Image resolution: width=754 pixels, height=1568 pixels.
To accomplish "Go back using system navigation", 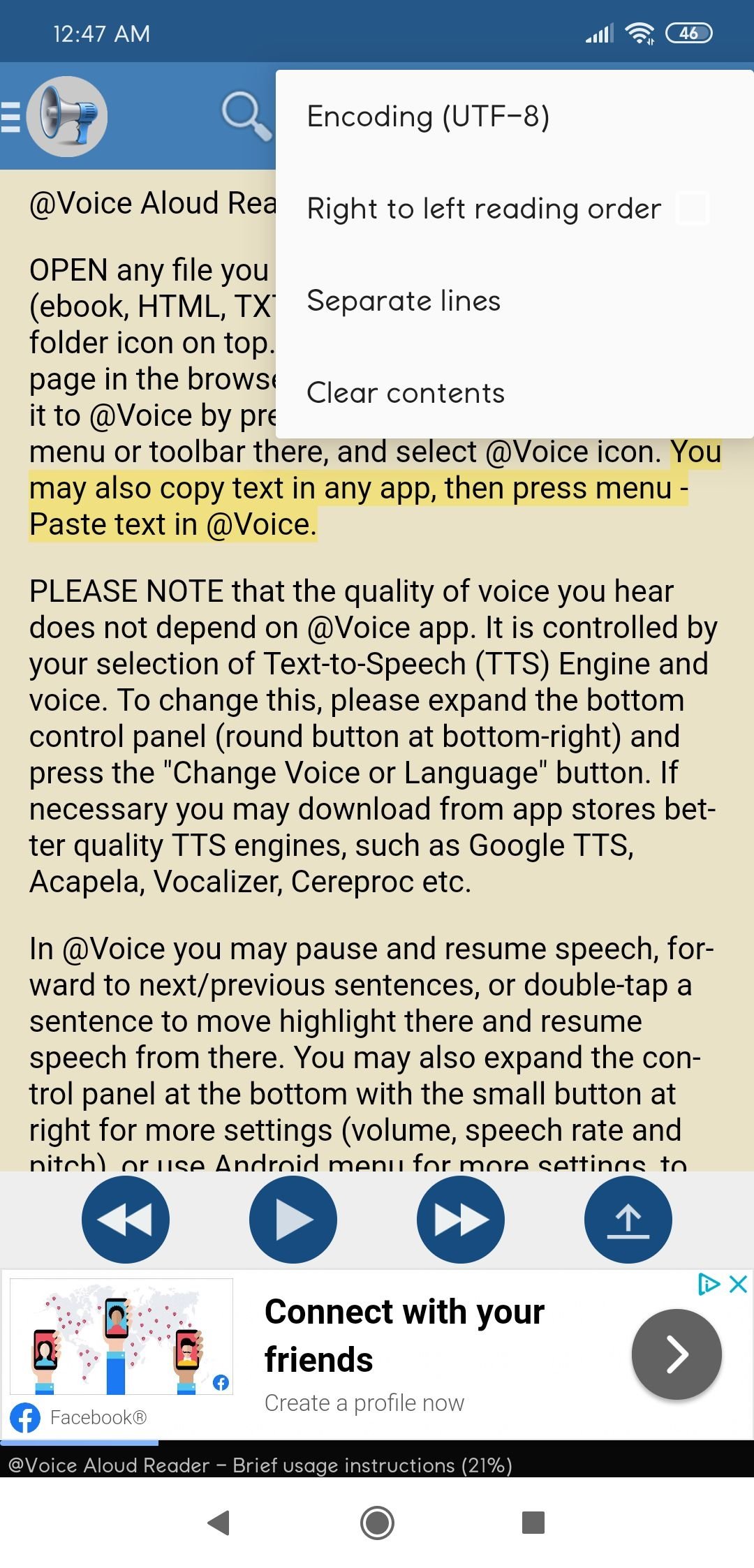I will point(219,1523).
